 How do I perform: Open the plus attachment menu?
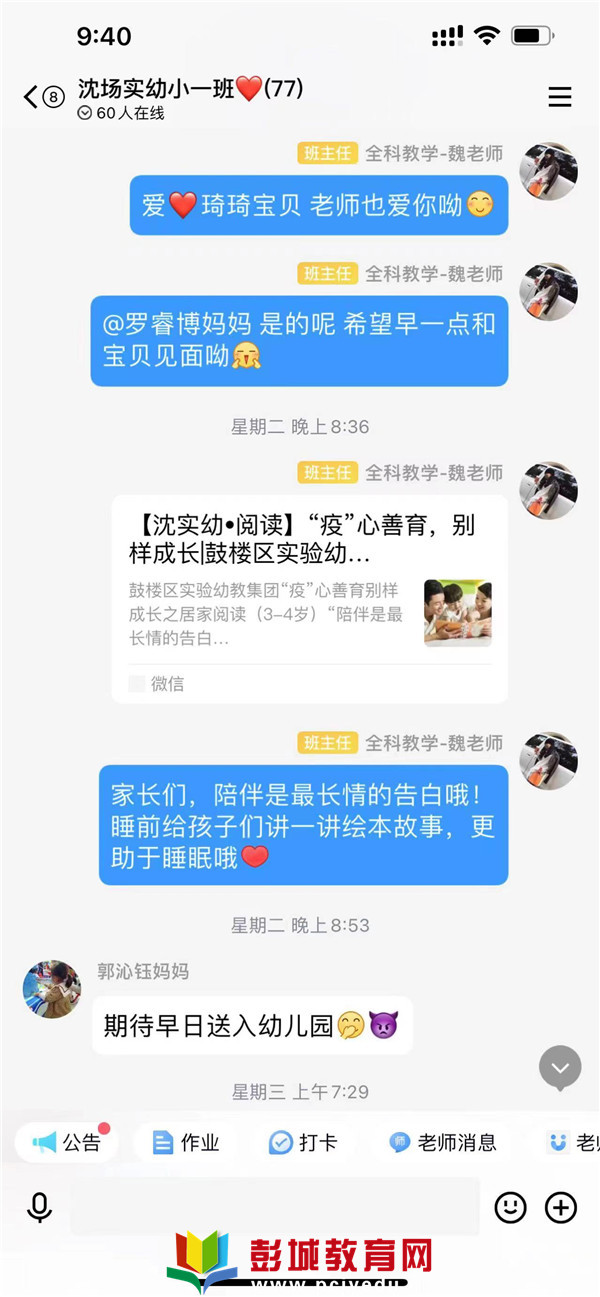[561, 1207]
